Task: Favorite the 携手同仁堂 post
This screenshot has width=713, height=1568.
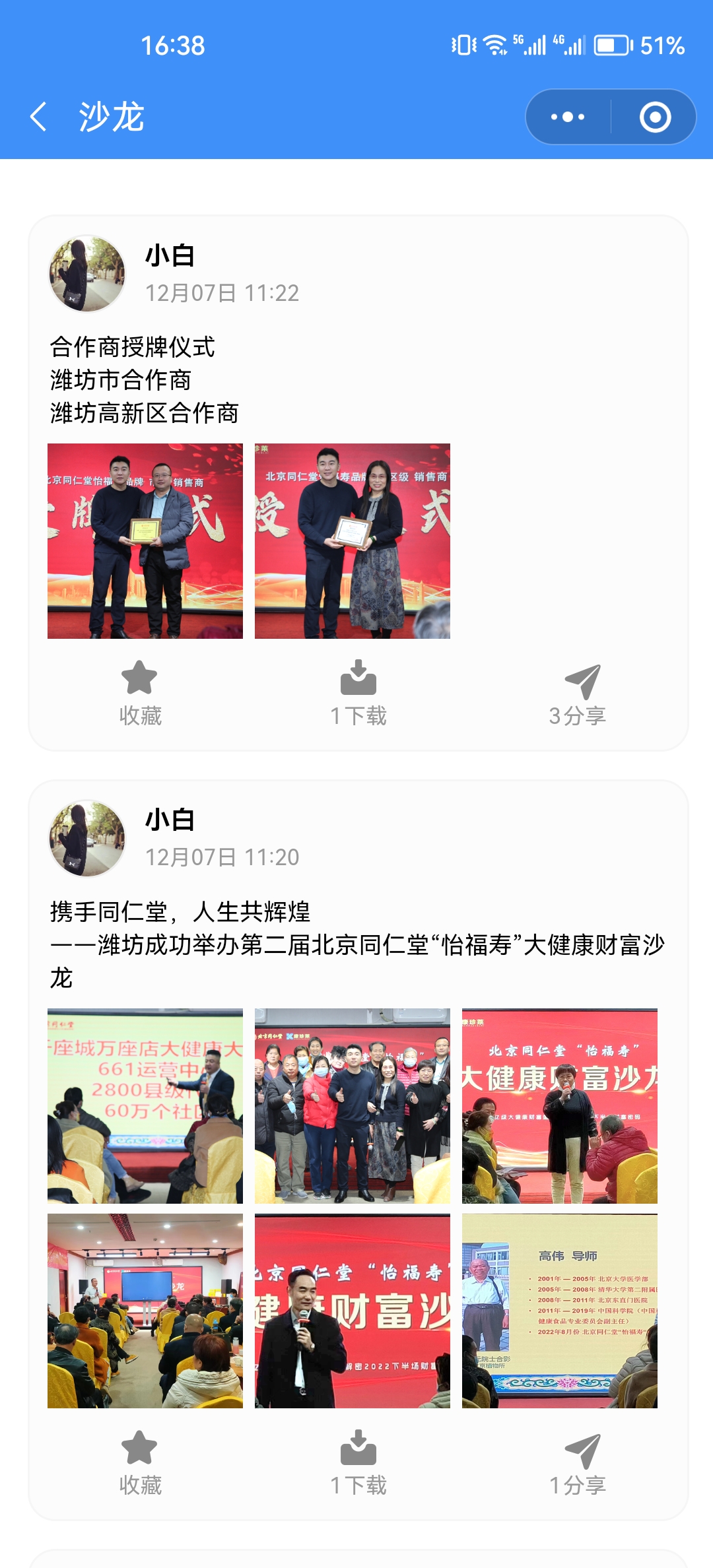Action: (140, 1462)
